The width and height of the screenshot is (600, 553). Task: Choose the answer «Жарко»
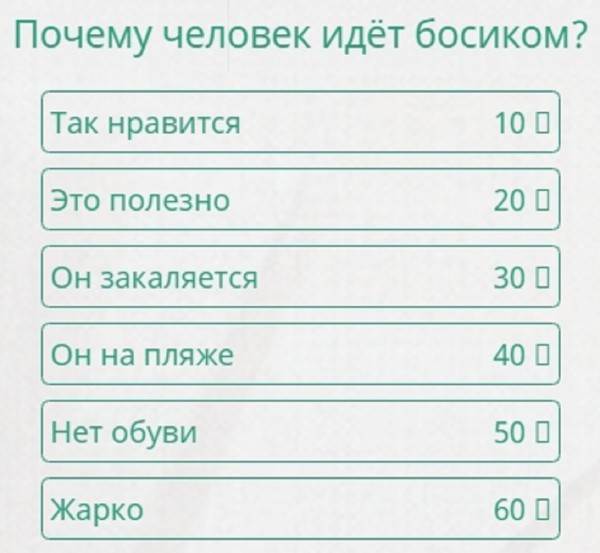coord(300,509)
